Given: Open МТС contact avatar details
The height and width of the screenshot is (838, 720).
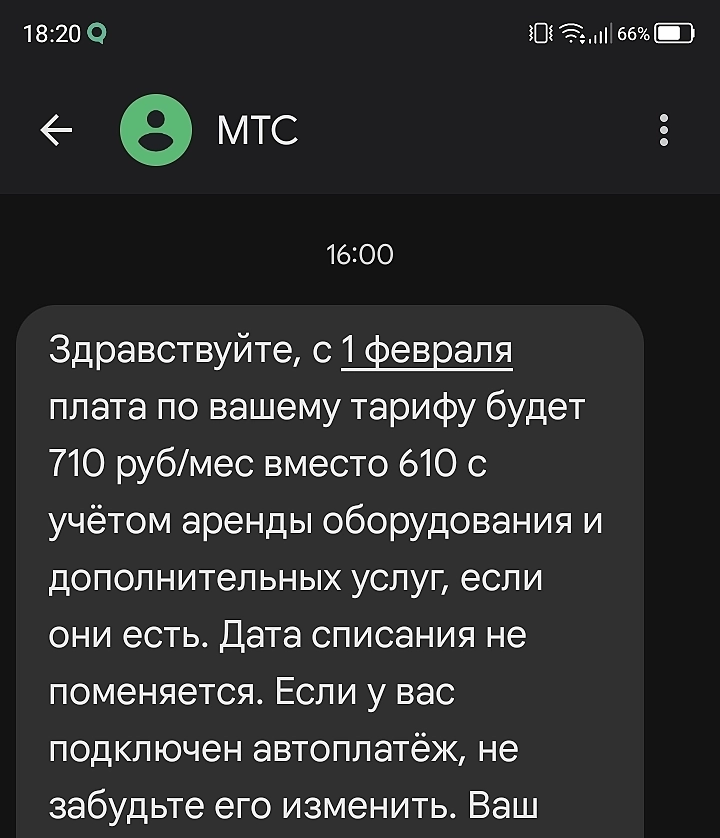Looking at the screenshot, I should coord(155,130).
